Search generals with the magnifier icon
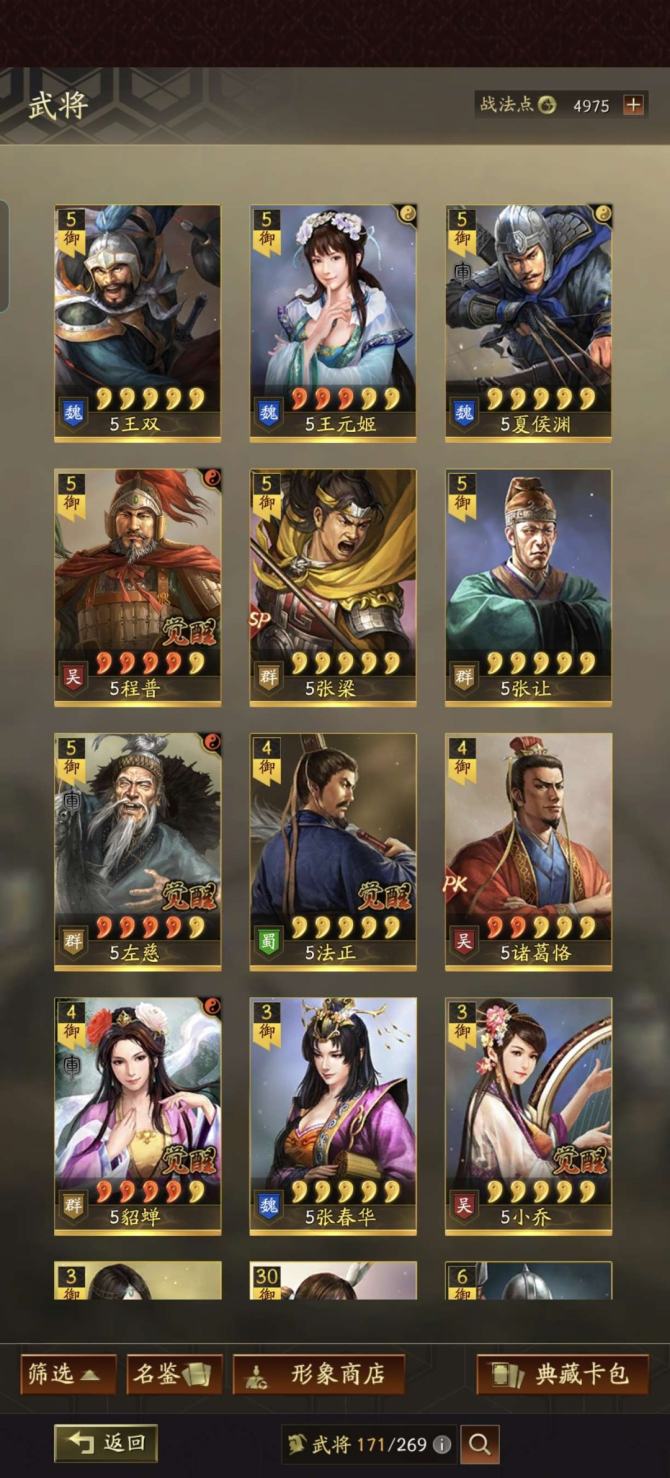 pyautogui.click(x=479, y=1444)
